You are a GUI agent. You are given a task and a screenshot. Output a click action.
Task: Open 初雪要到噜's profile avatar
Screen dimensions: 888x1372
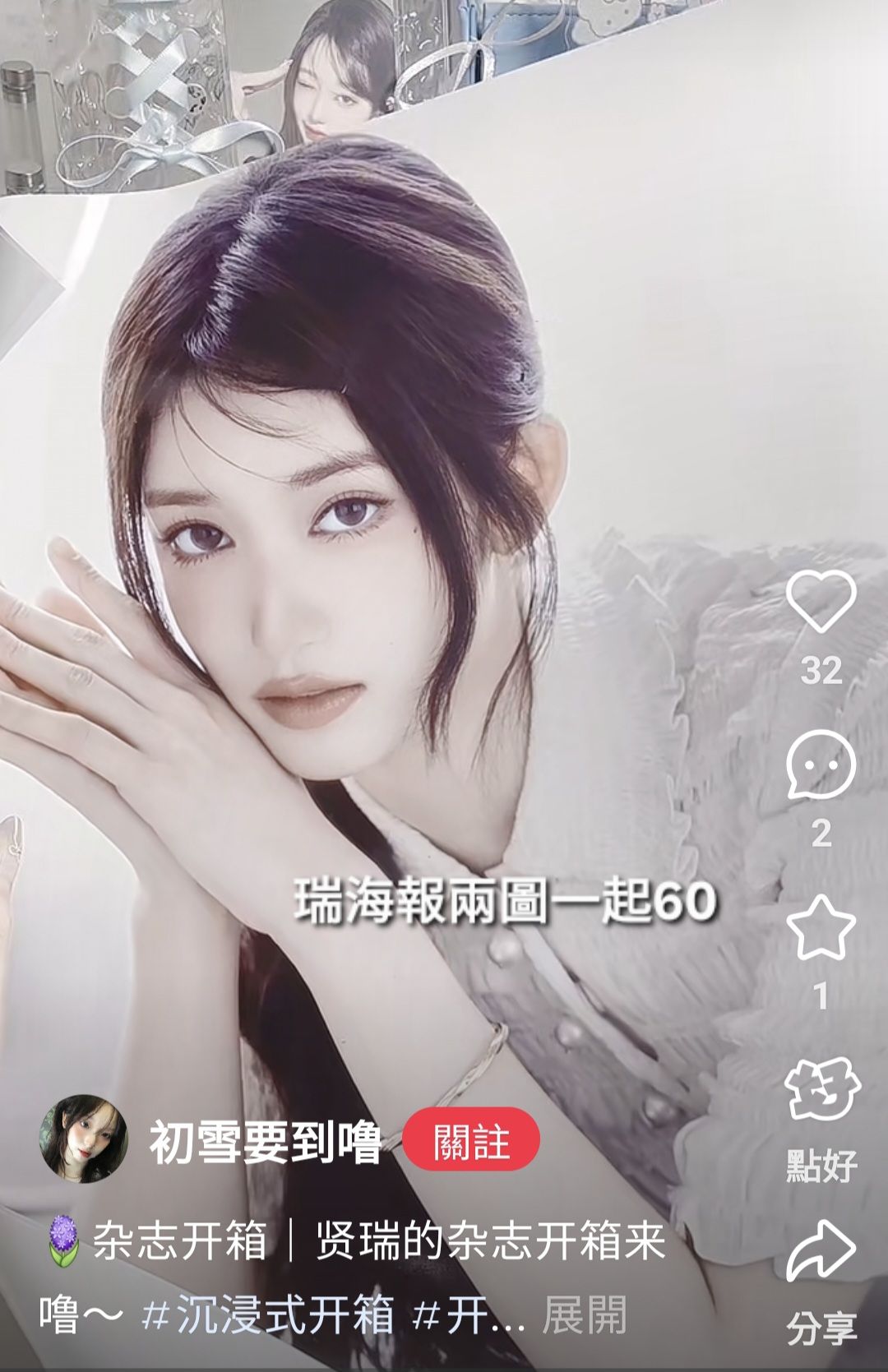coord(83,1139)
